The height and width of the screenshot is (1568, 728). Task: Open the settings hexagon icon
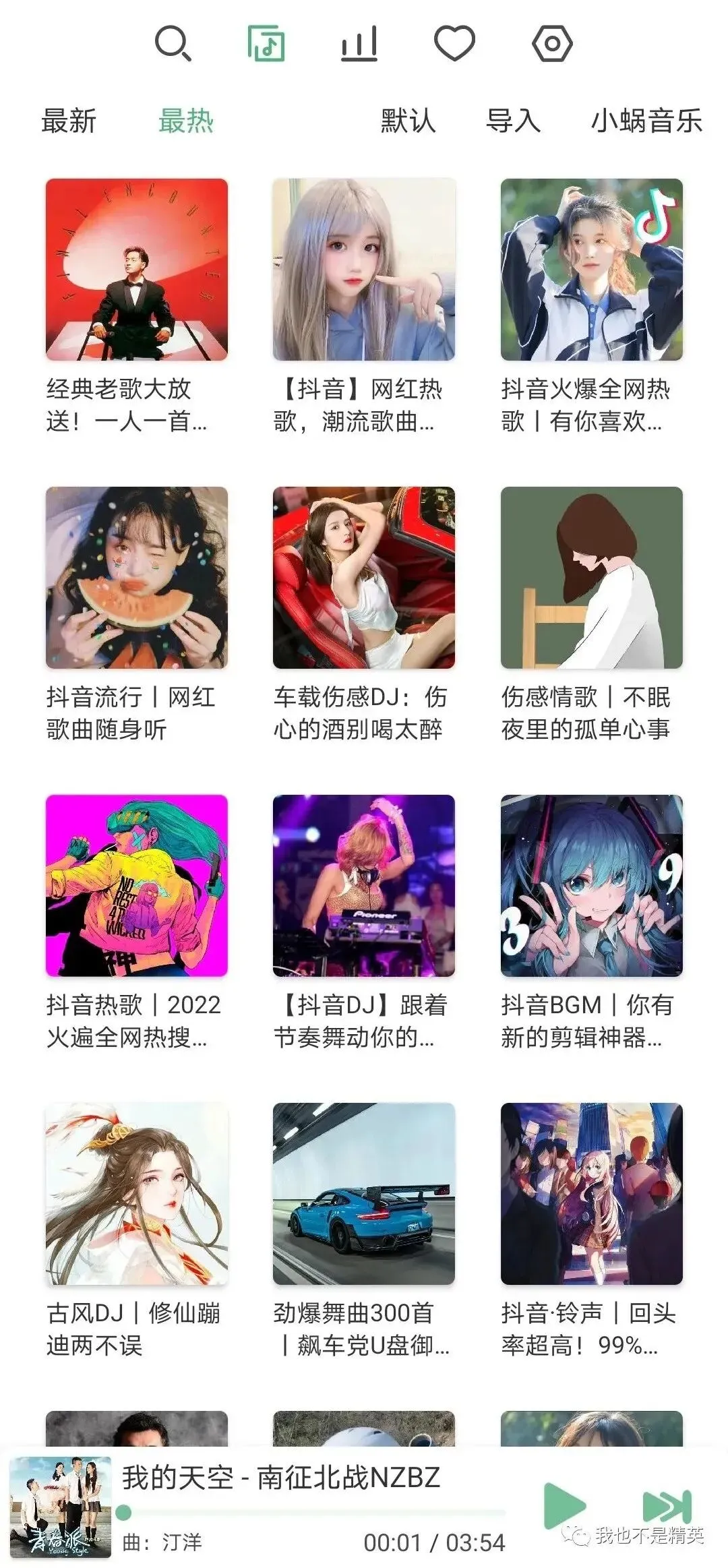(552, 44)
